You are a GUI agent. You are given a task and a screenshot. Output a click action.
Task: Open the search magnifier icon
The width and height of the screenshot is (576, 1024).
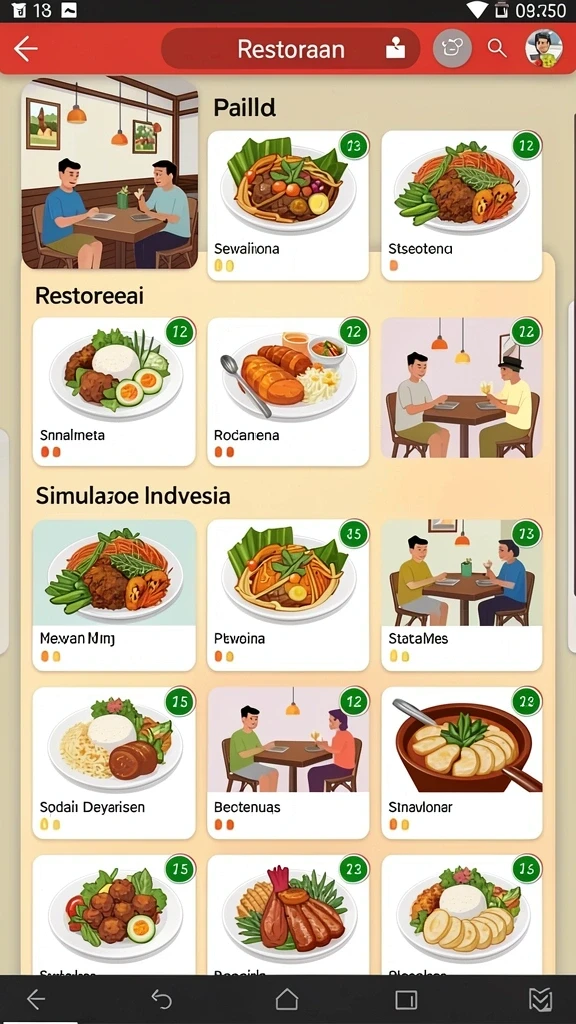coord(497,48)
